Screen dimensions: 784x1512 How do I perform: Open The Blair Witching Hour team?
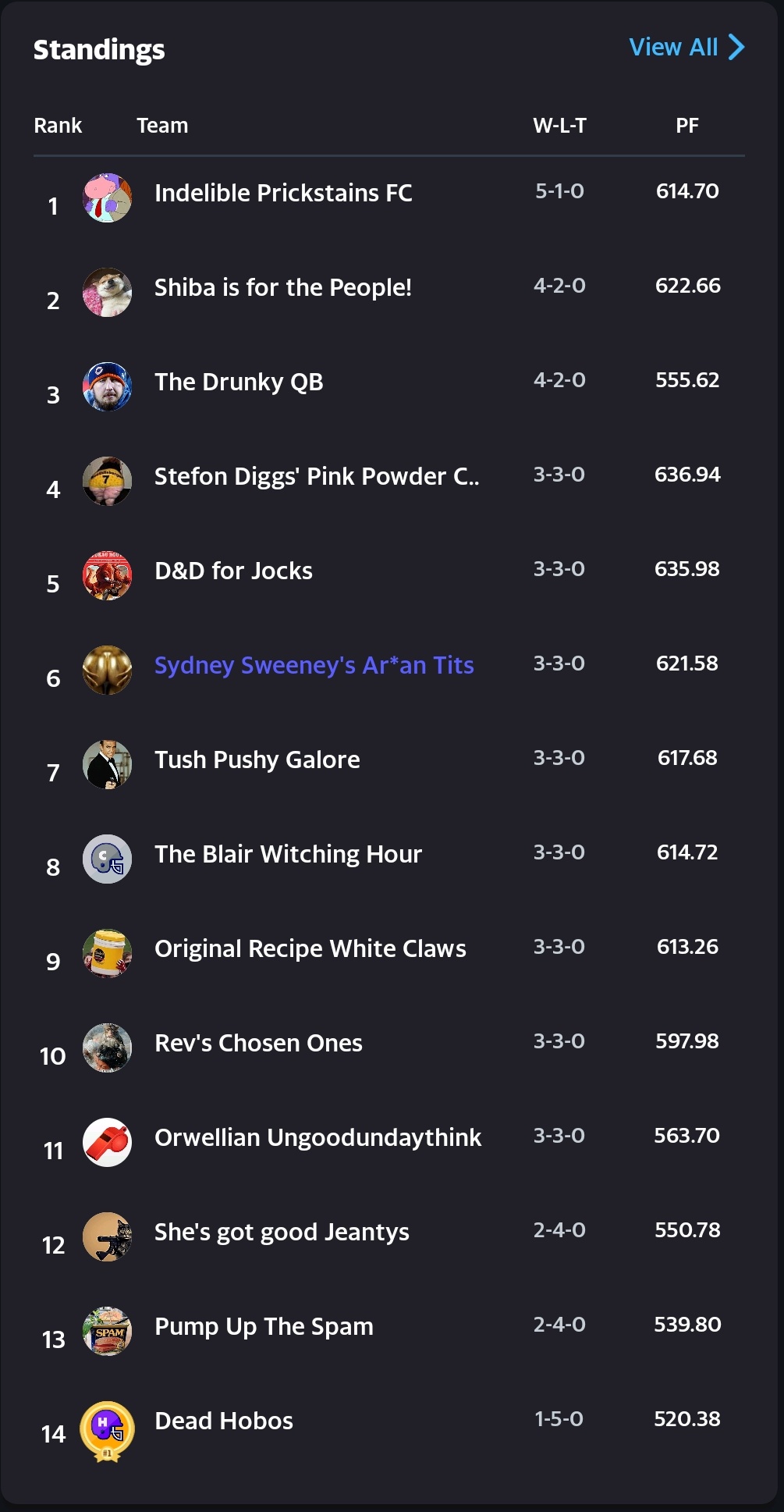tap(288, 854)
